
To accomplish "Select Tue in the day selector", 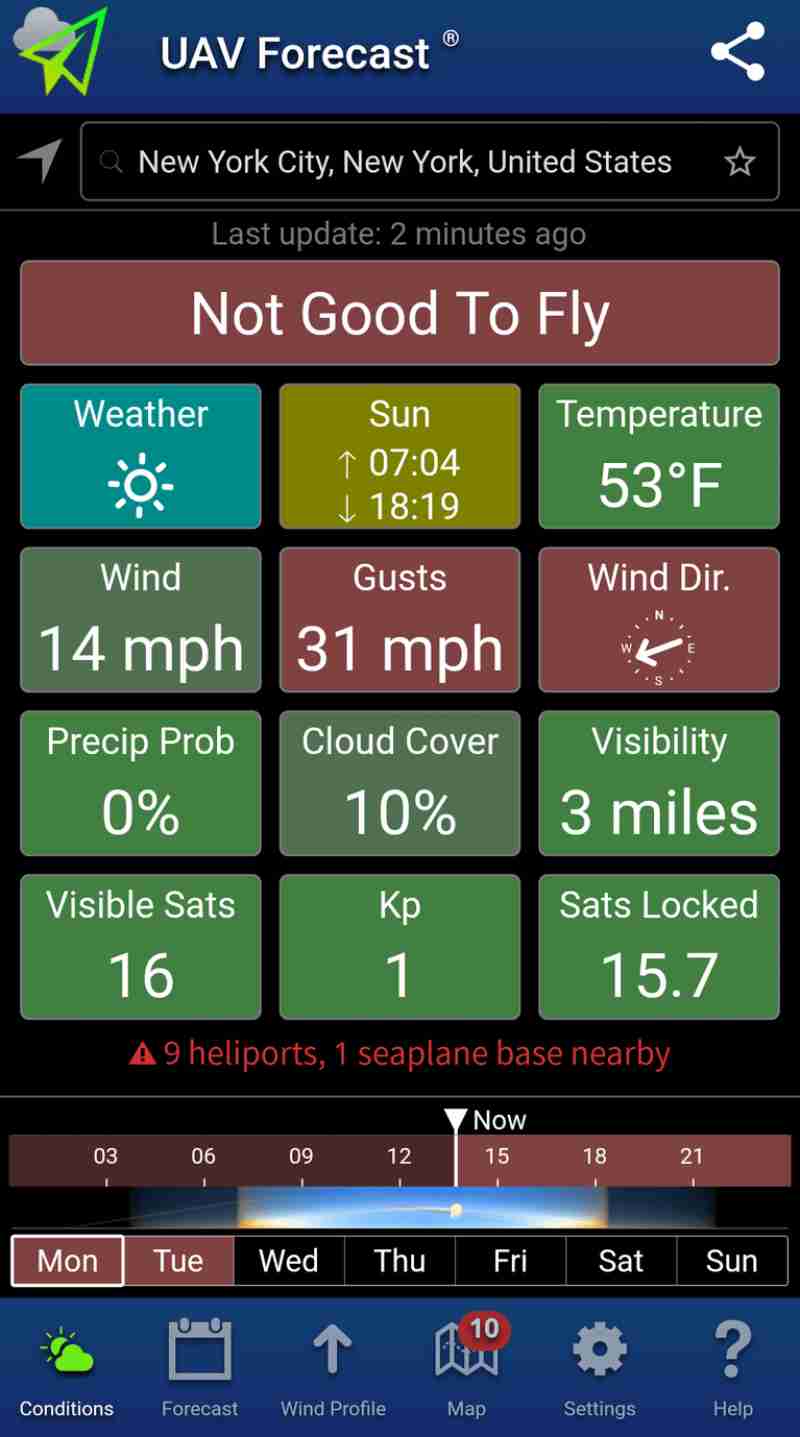I will pyautogui.click(x=179, y=1261).
